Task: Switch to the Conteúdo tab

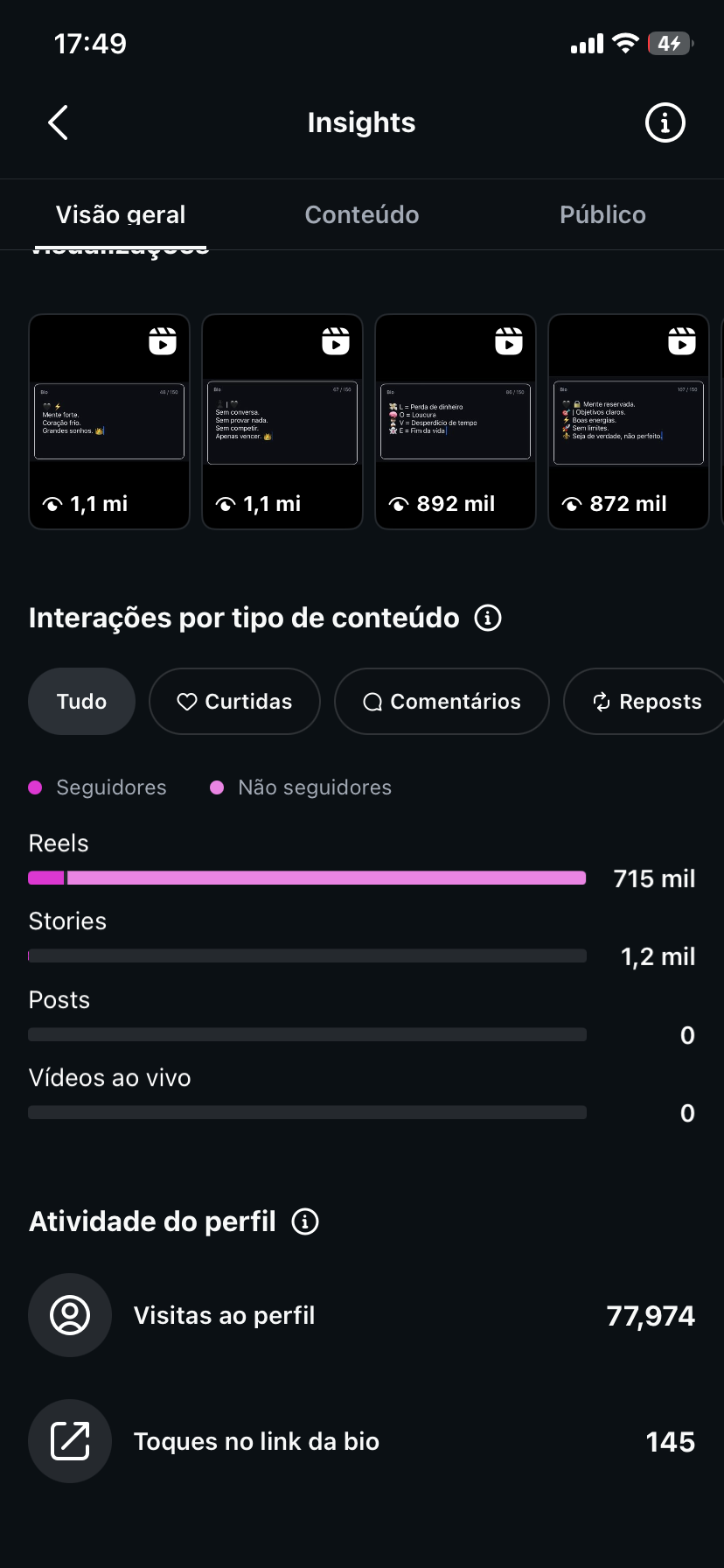Action: tap(362, 214)
